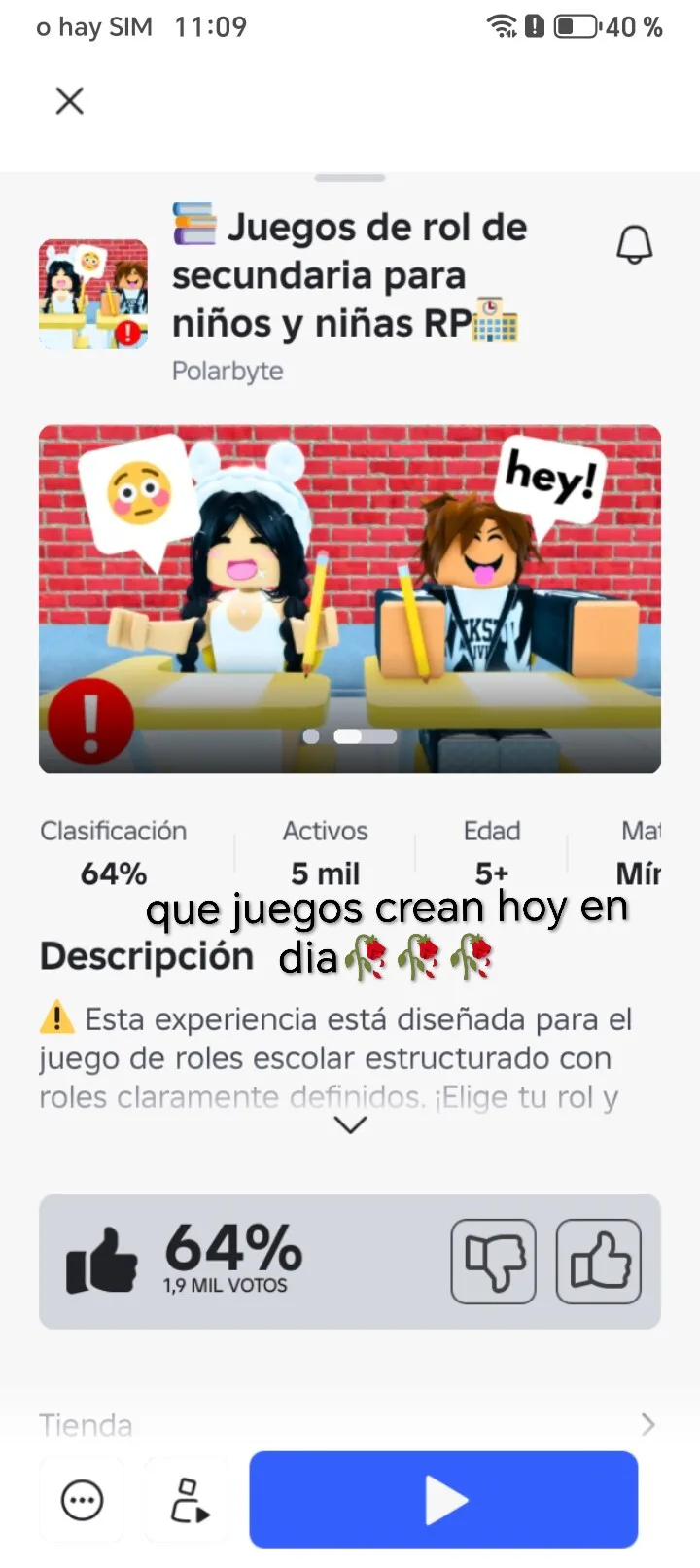This screenshot has width=700, height=1568.
Task: Give the game a thumbs up
Action: coord(598,1262)
